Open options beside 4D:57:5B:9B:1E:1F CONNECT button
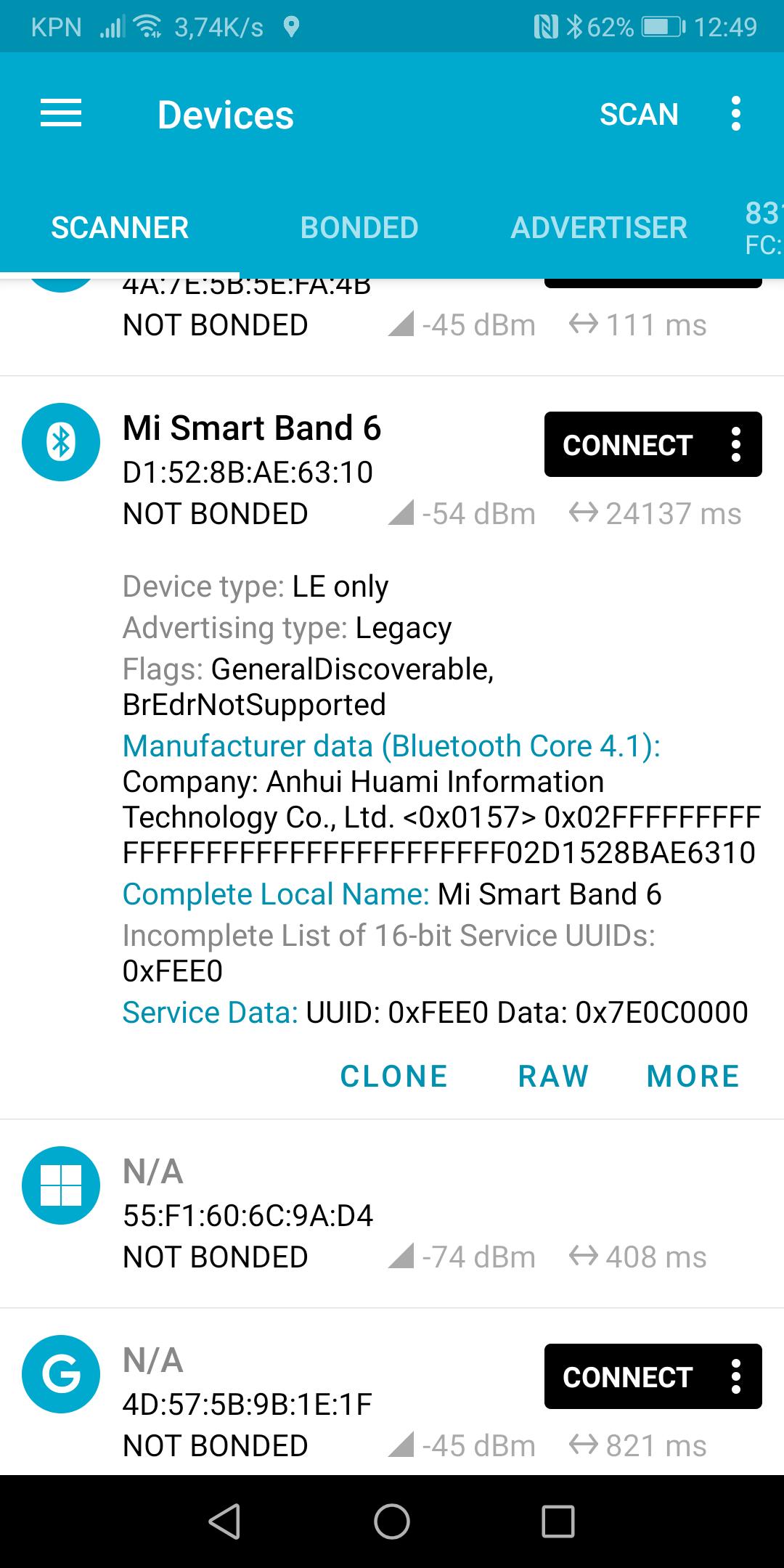784x1568 pixels. [736, 1377]
